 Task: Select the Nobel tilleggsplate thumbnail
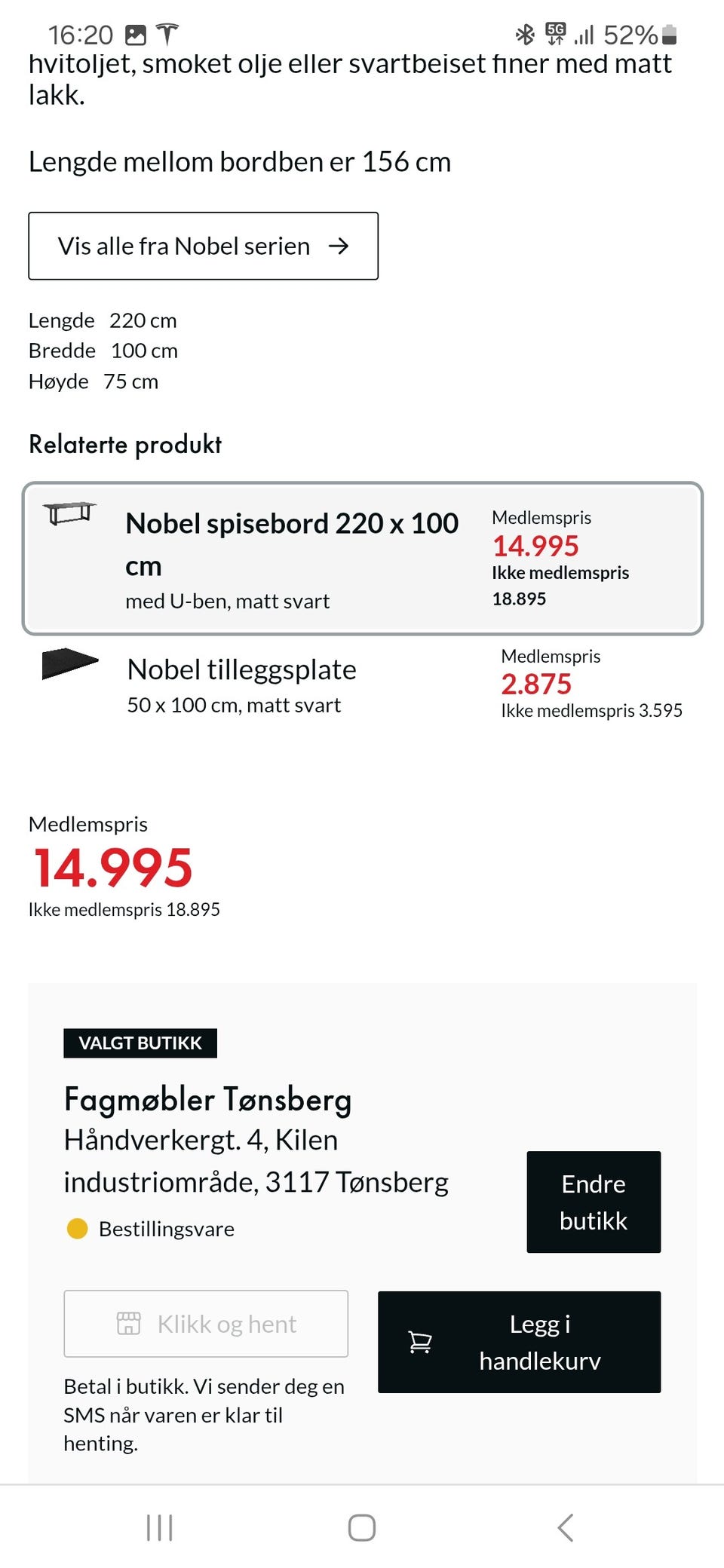tap(69, 663)
